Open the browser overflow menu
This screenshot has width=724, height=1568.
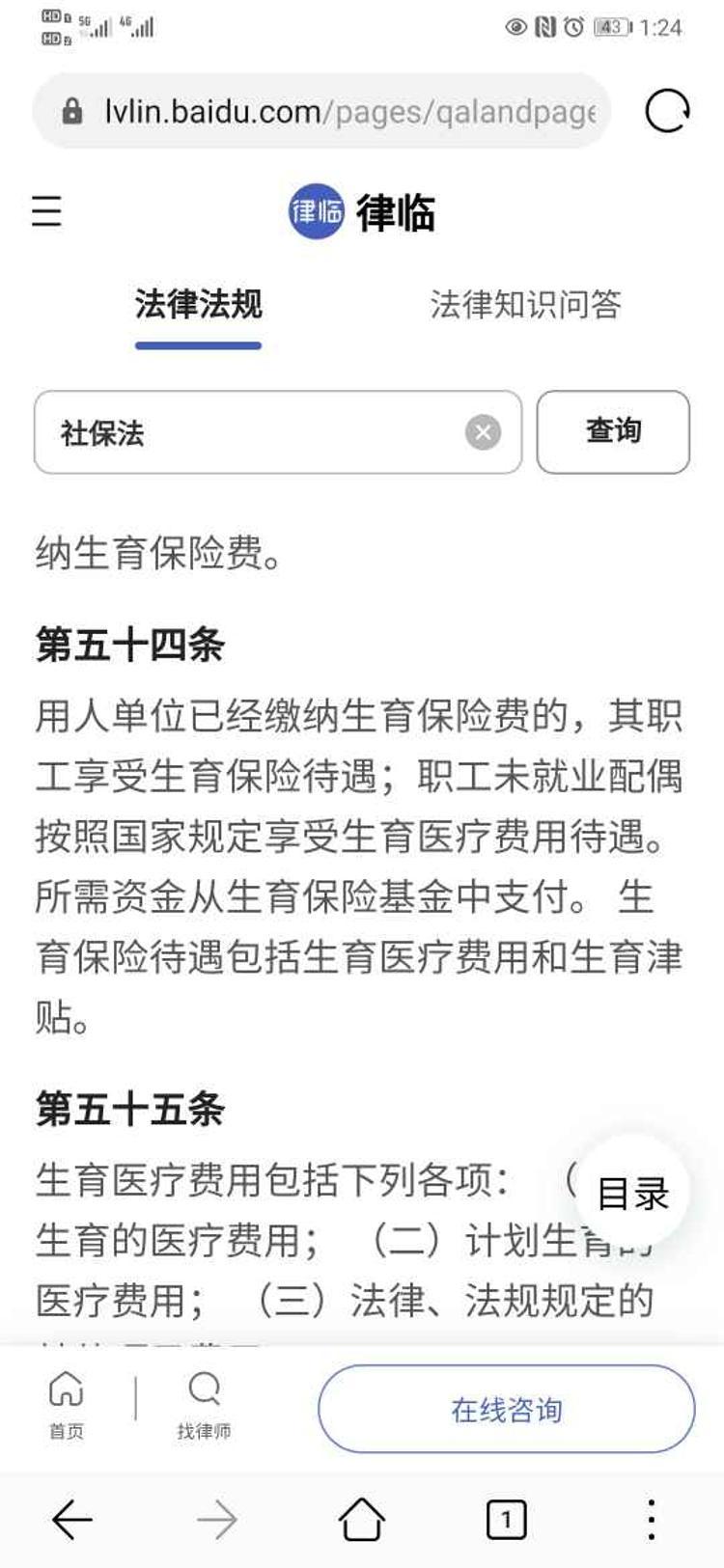click(652, 1520)
